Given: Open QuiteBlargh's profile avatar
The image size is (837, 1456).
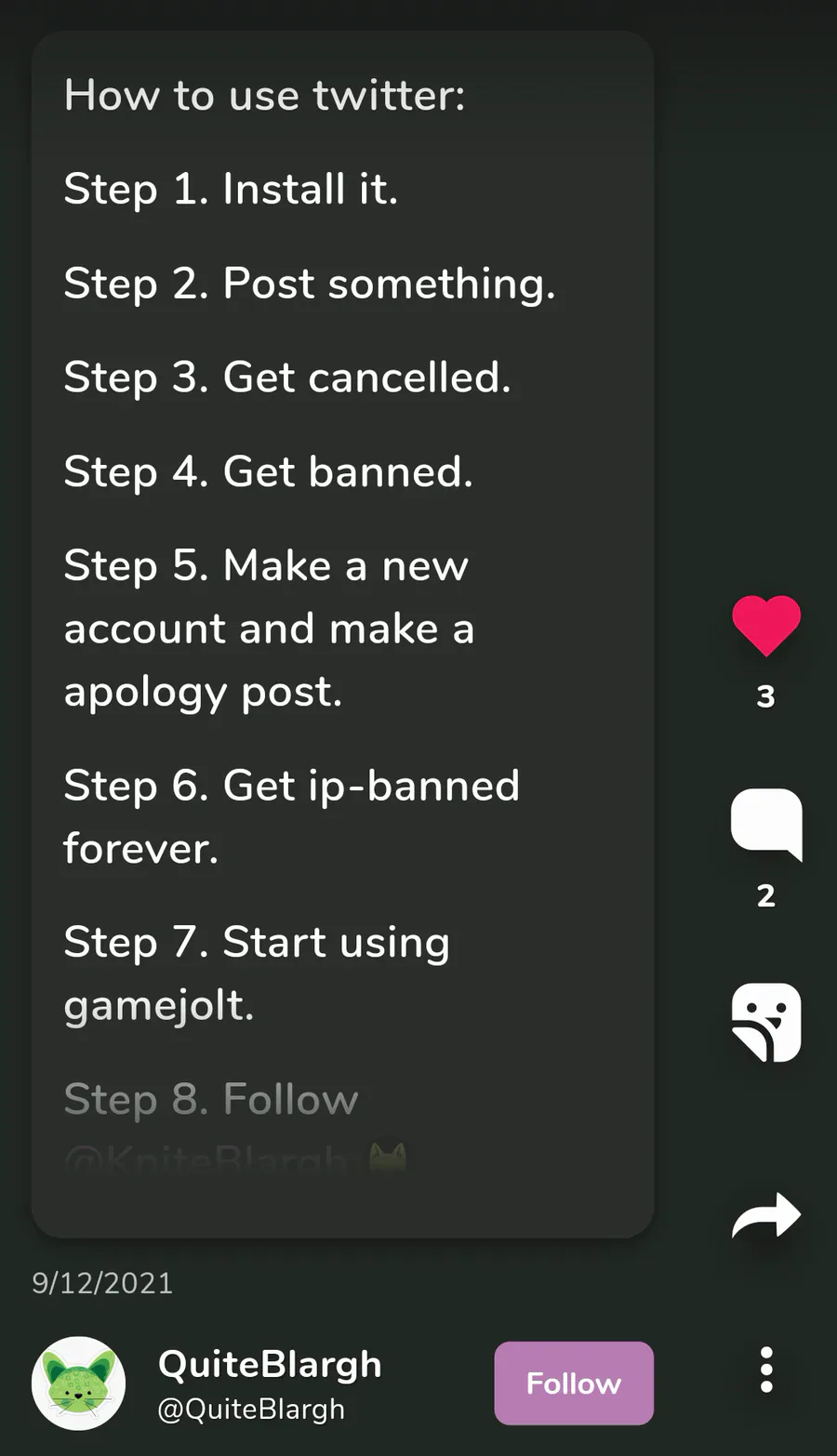Looking at the screenshot, I should 79,1383.
